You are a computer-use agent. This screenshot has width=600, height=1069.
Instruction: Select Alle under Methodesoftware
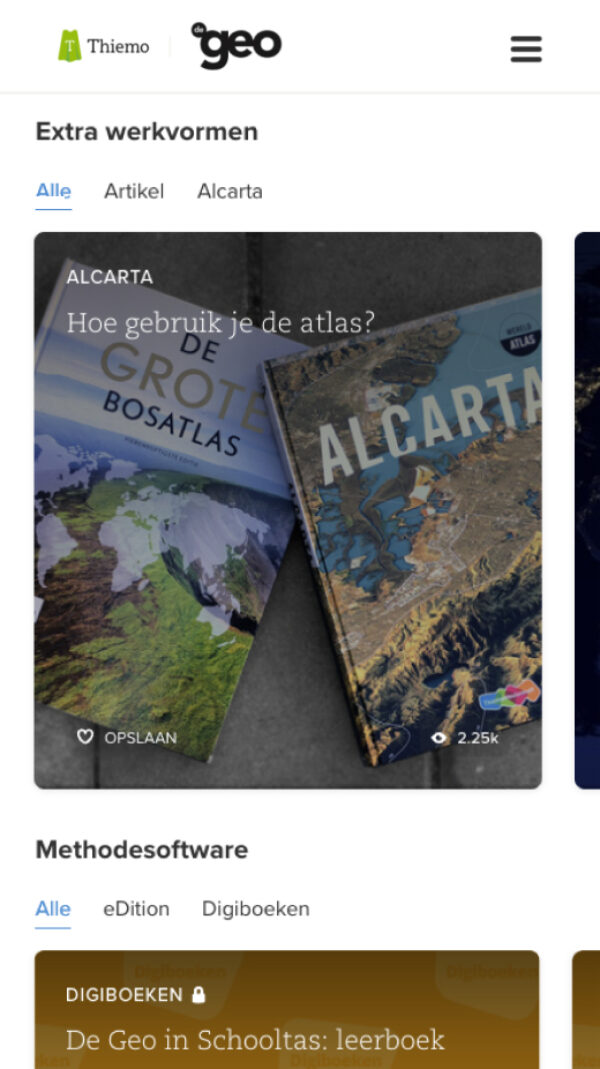[53, 909]
